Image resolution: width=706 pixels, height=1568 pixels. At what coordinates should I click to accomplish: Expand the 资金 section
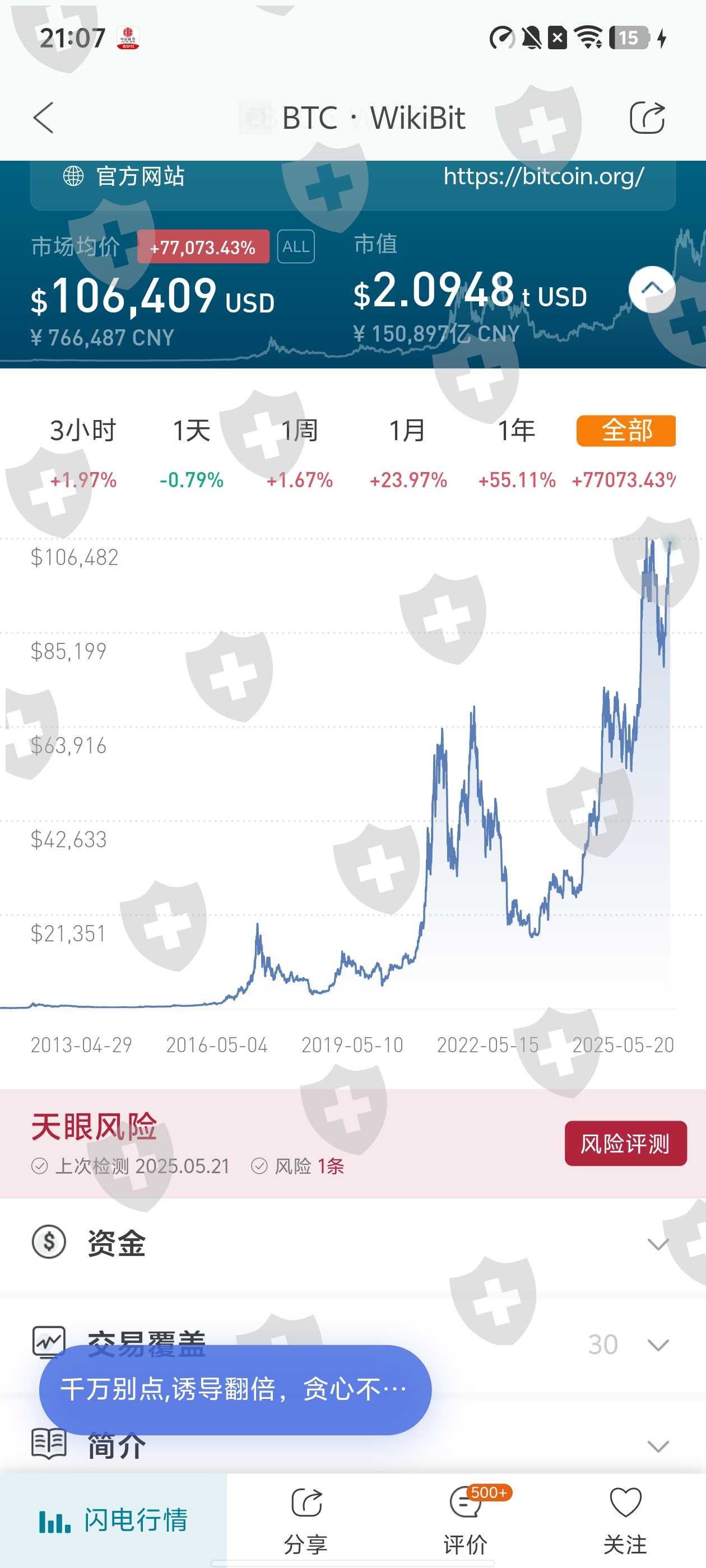click(x=658, y=1244)
